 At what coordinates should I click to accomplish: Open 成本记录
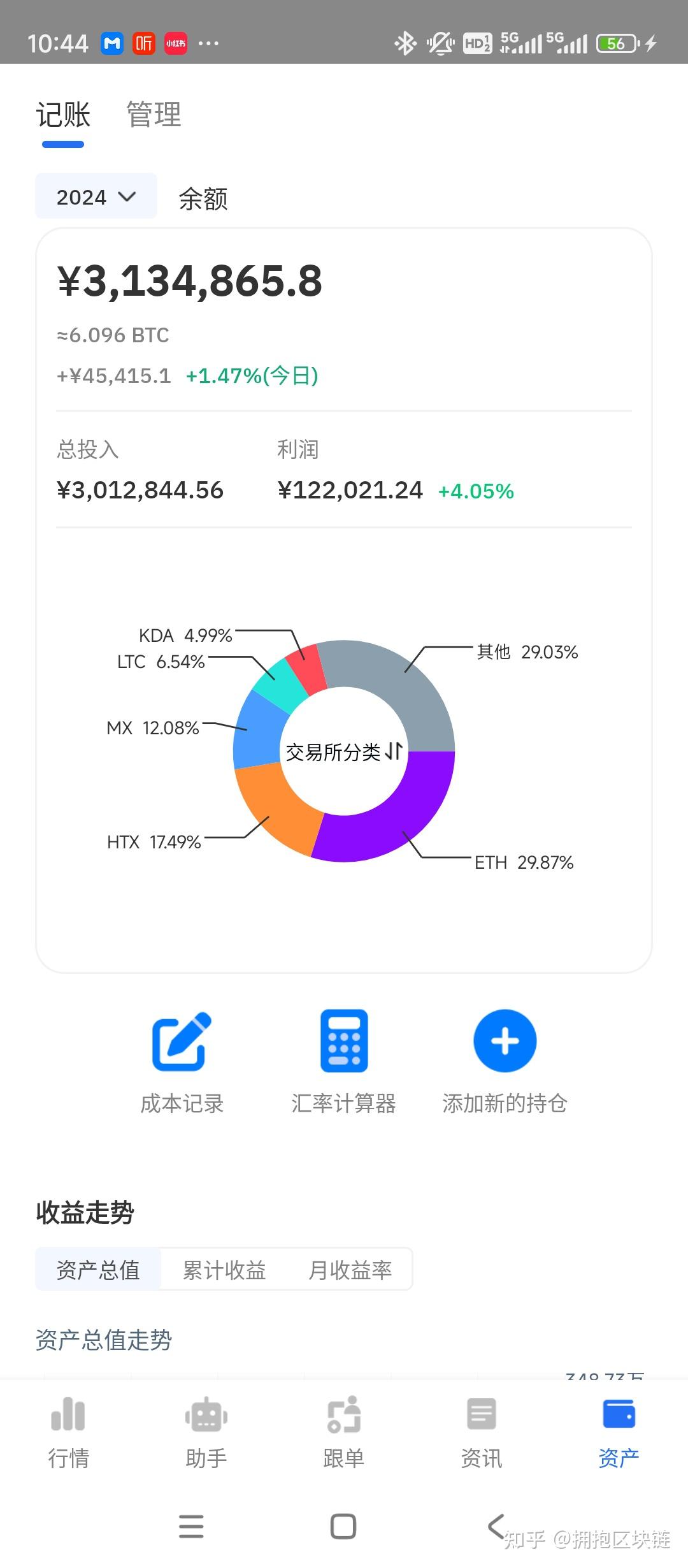click(182, 1062)
